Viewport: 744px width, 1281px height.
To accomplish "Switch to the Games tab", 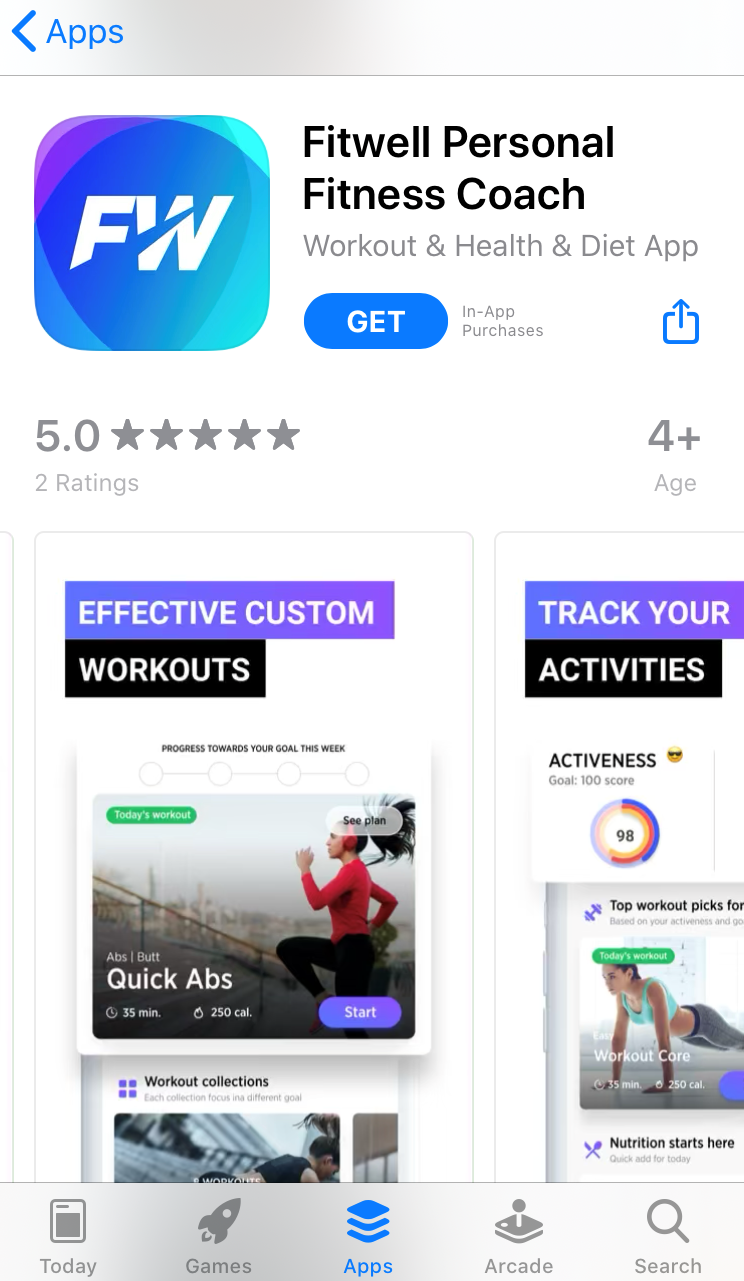I will coord(219,1237).
